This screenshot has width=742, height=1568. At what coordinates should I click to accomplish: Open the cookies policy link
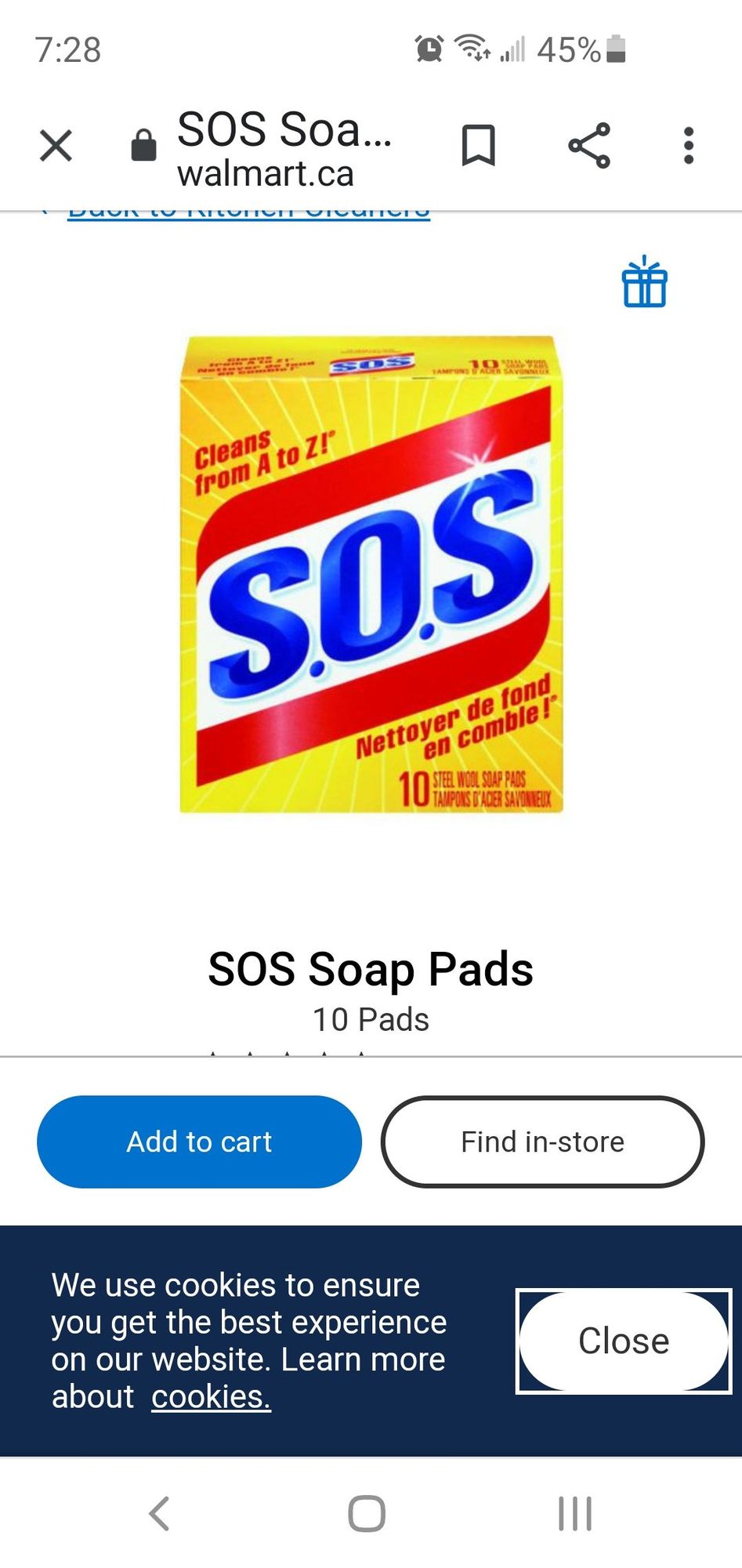point(211,1396)
